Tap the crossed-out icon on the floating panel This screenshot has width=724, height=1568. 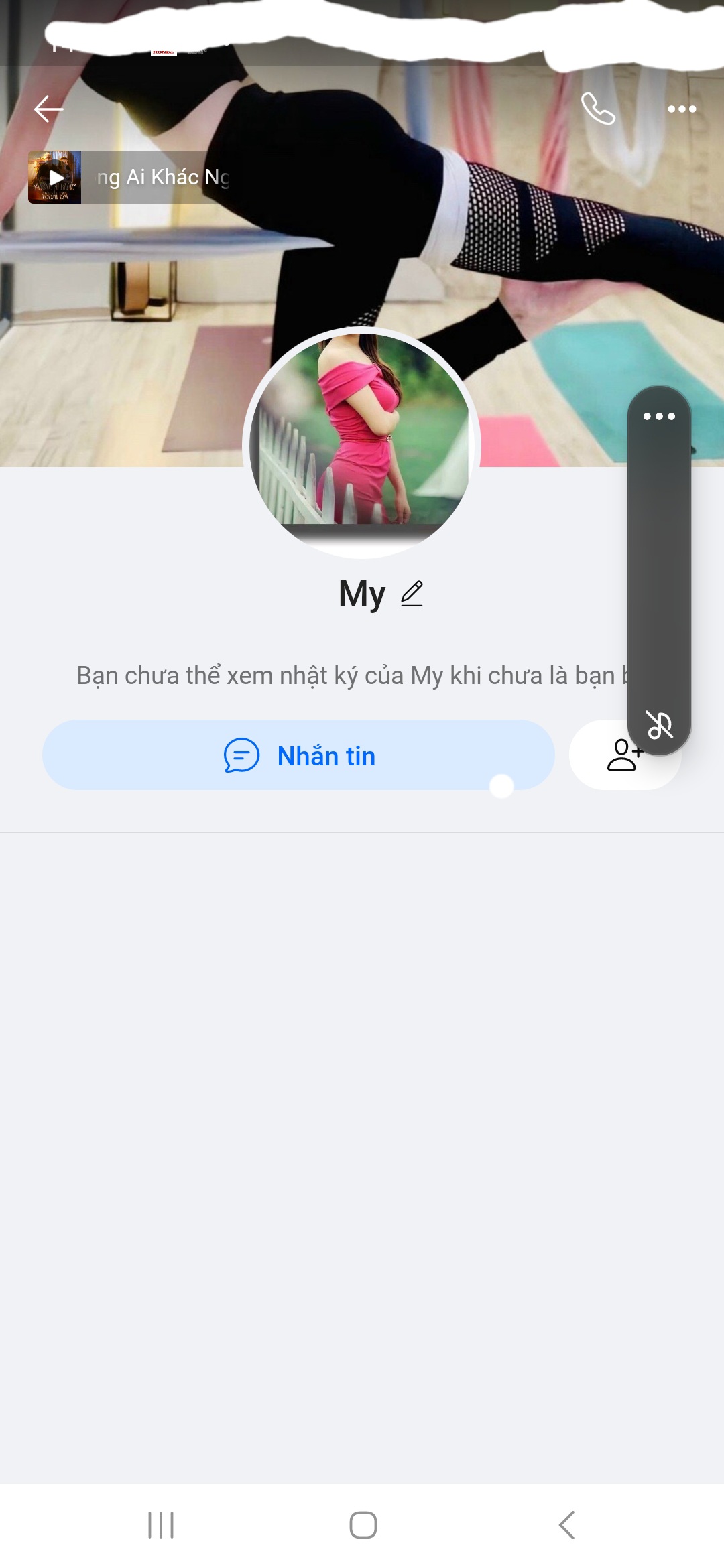point(659,725)
